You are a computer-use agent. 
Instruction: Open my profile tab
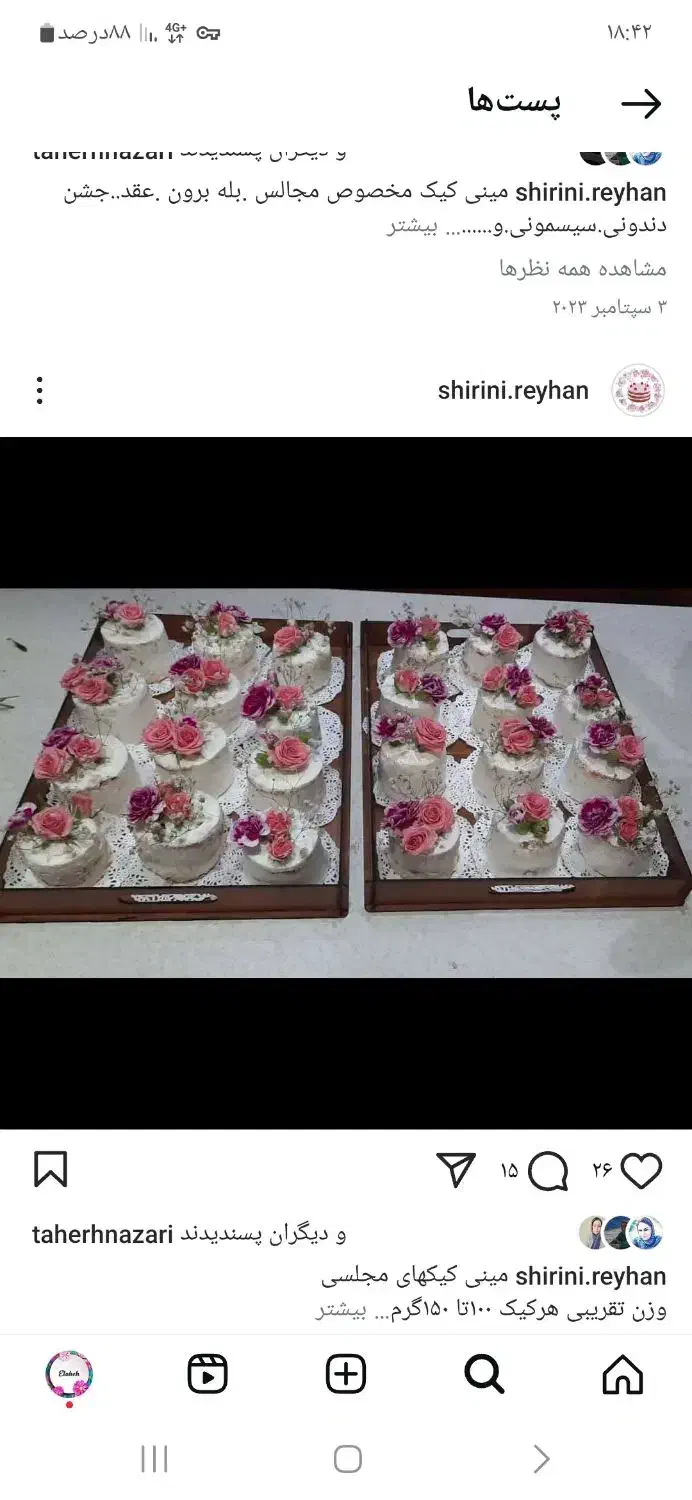point(69,1375)
